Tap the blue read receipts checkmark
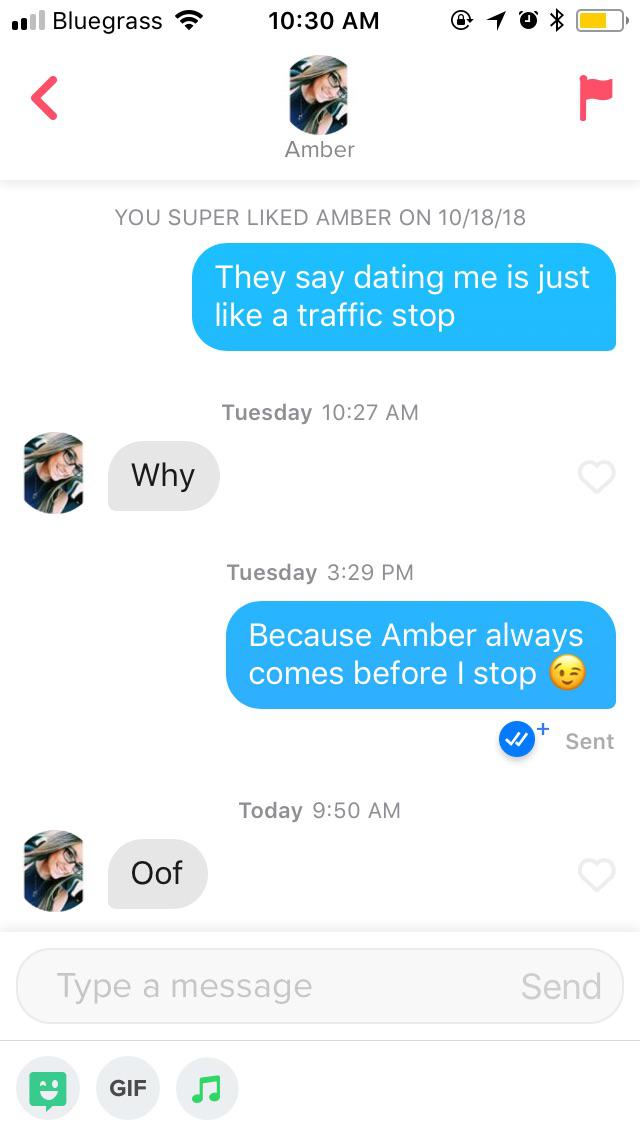Screen dimensions: 640x1136 pos(517,741)
